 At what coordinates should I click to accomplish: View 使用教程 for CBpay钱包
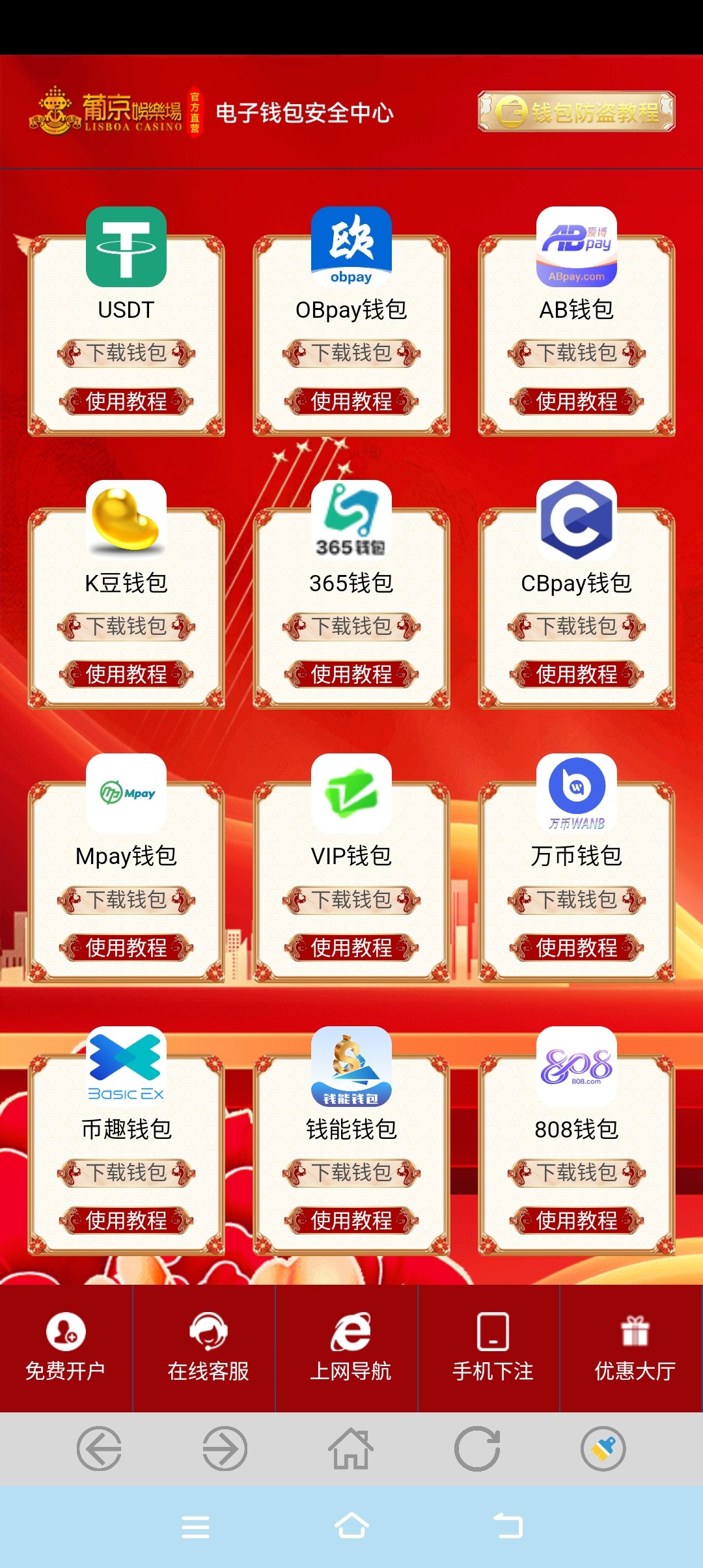pos(577,674)
